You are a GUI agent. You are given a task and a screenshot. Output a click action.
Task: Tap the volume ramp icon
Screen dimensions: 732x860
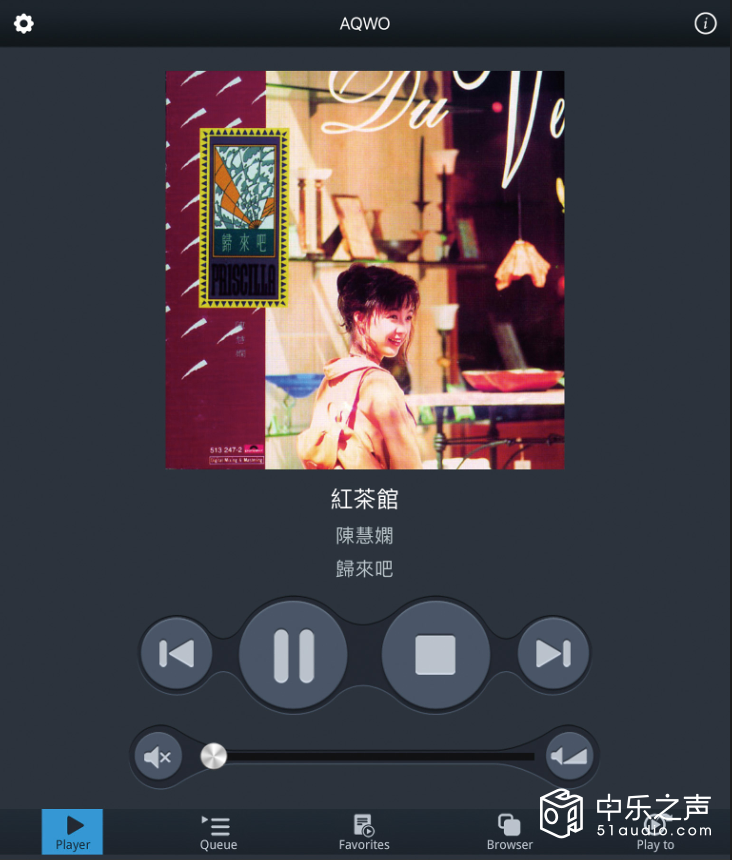point(570,757)
